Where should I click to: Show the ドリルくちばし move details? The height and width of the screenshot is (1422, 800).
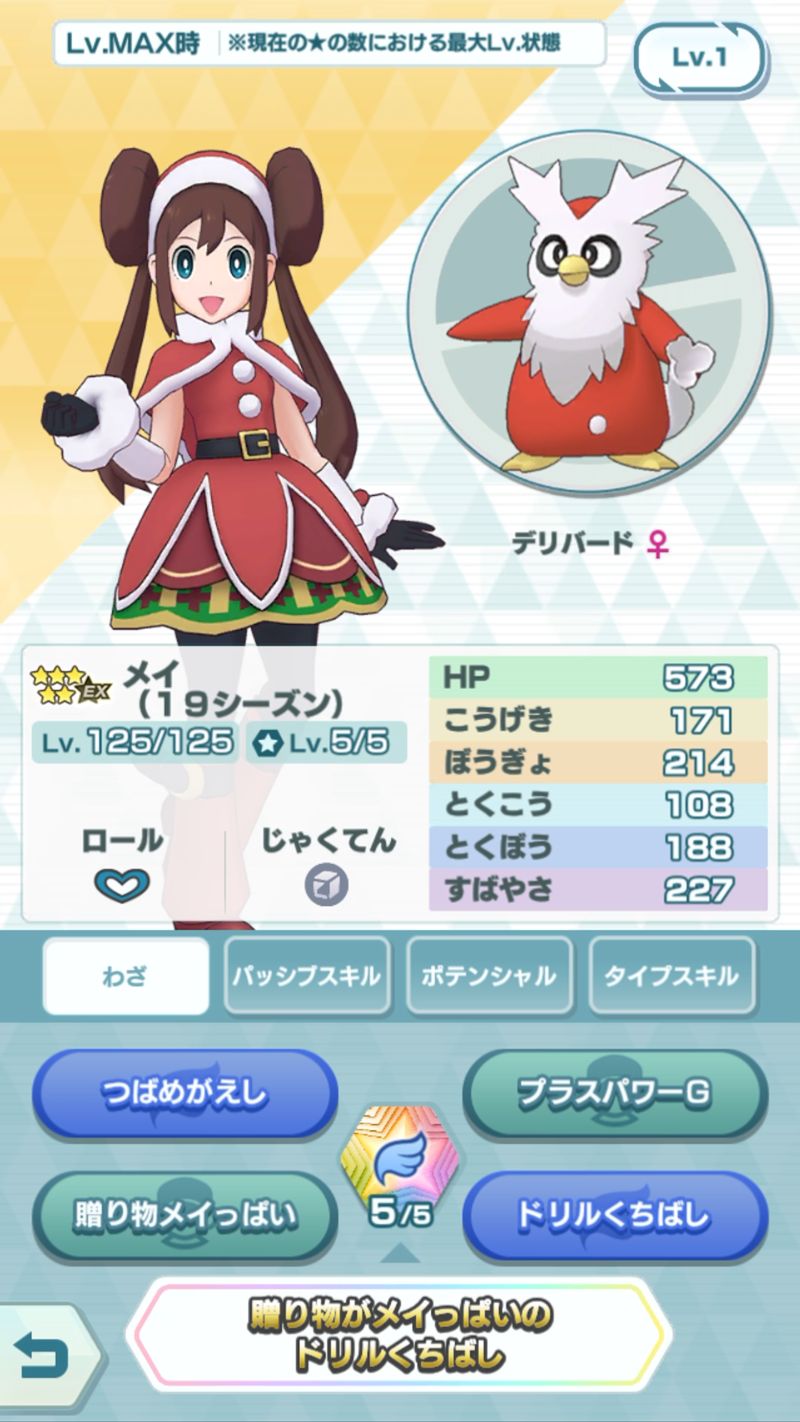click(x=614, y=1216)
